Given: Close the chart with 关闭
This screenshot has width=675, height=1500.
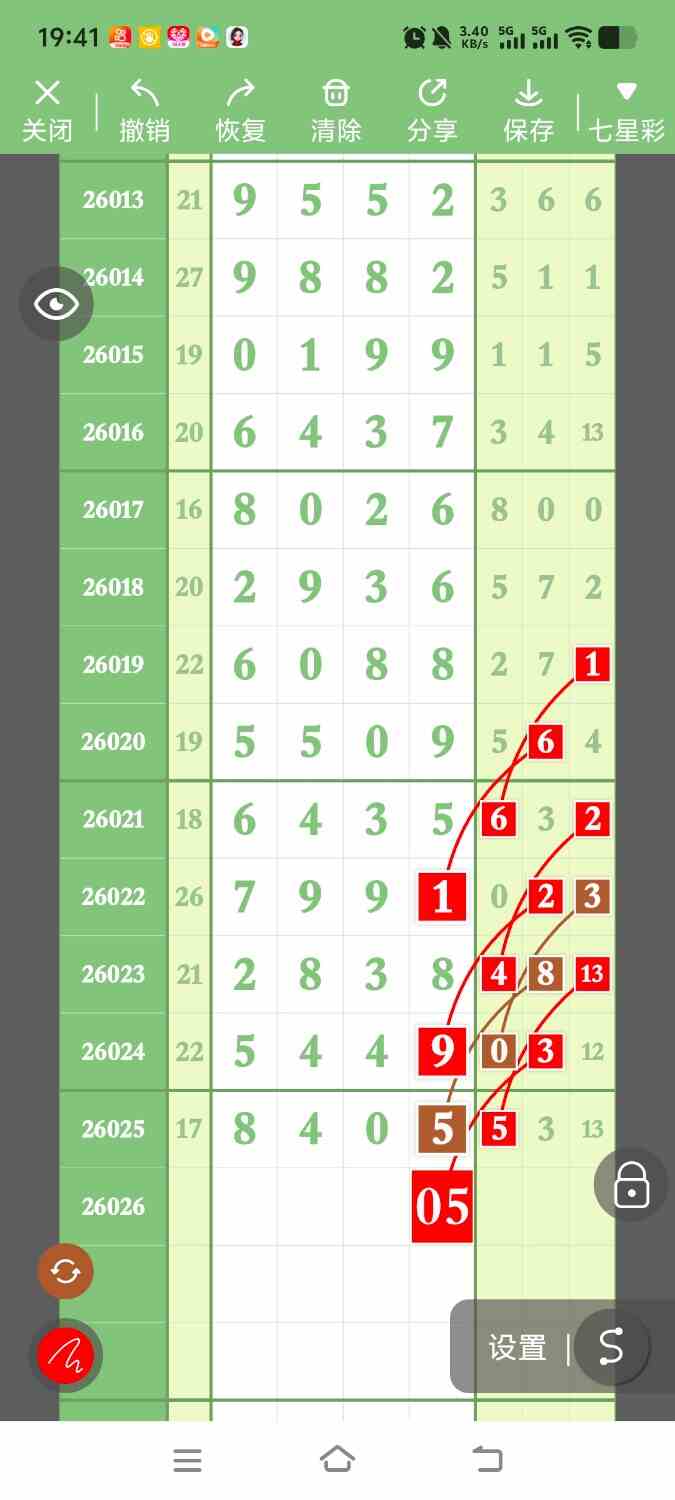Looking at the screenshot, I should (47, 111).
